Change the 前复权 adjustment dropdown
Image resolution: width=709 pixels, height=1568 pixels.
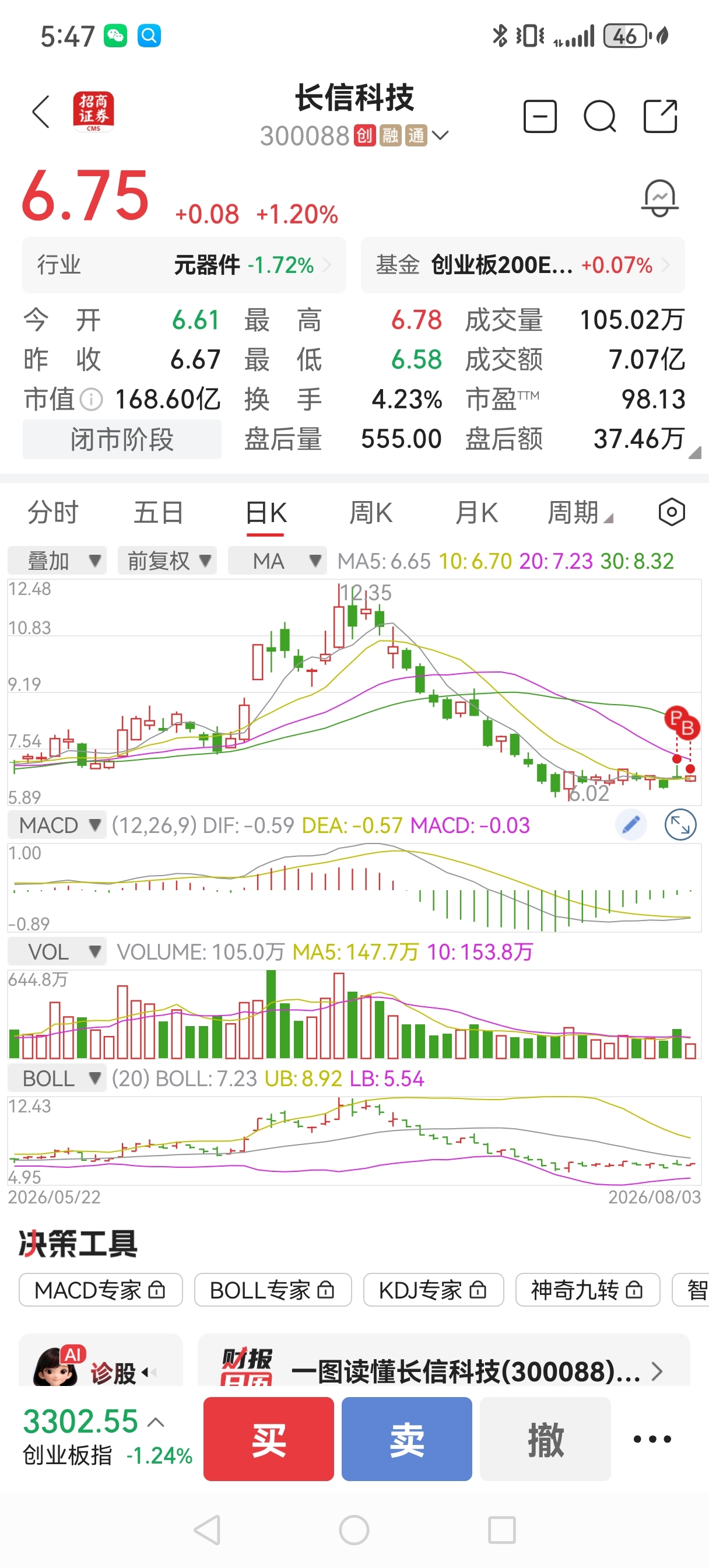pos(167,561)
